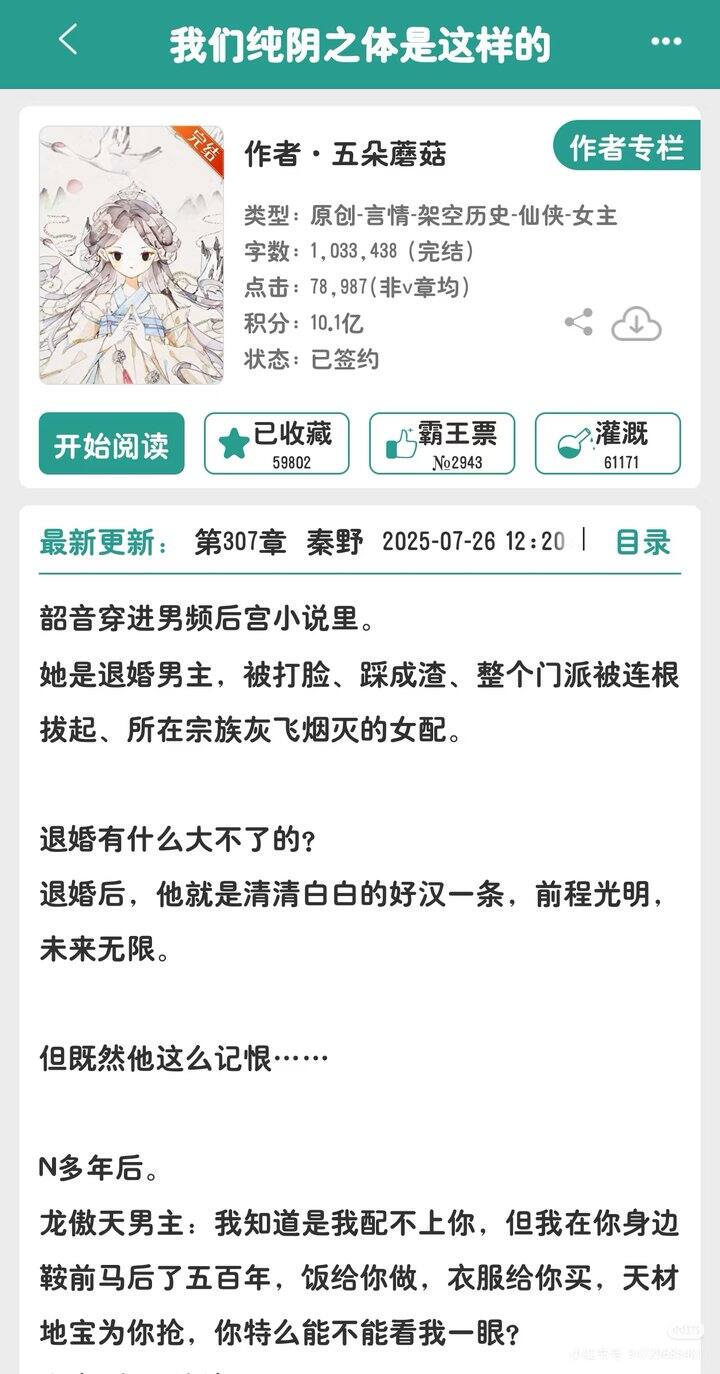Image resolution: width=720 pixels, height=1374 pixels.
Task: Go back using the top-left arrow
Action: 68,42
